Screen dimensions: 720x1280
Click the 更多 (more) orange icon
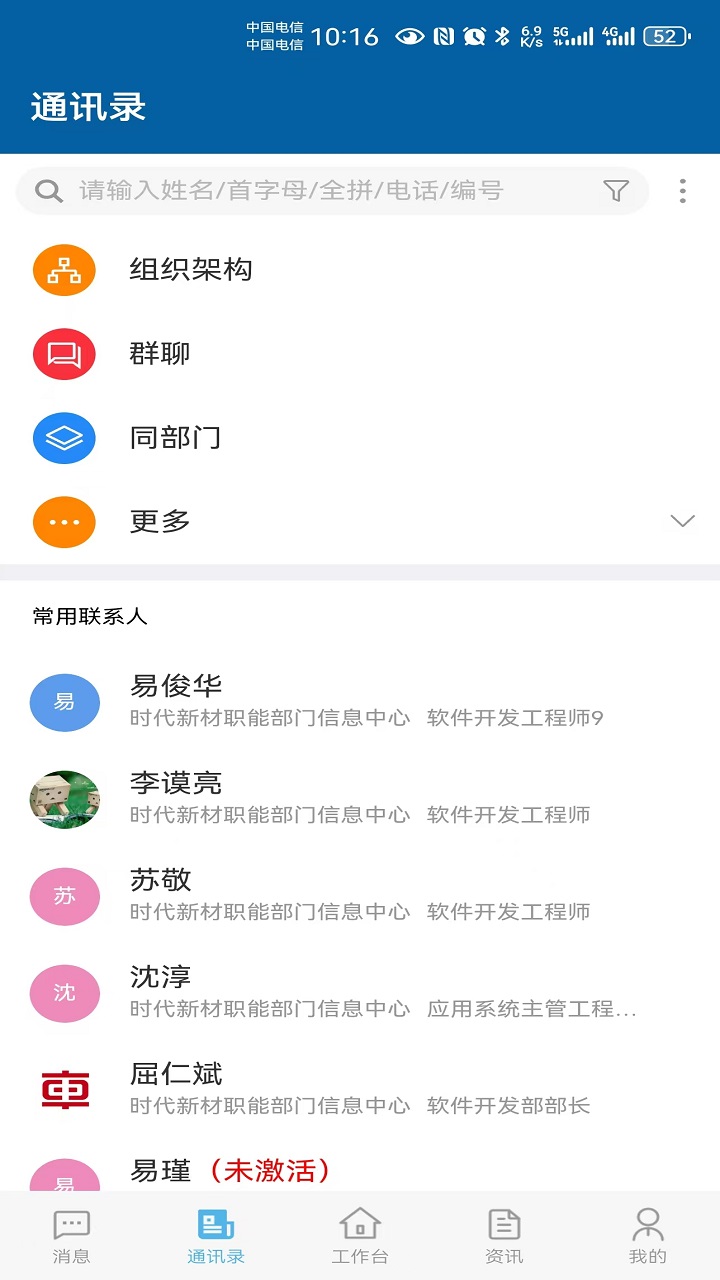(64, 521)
